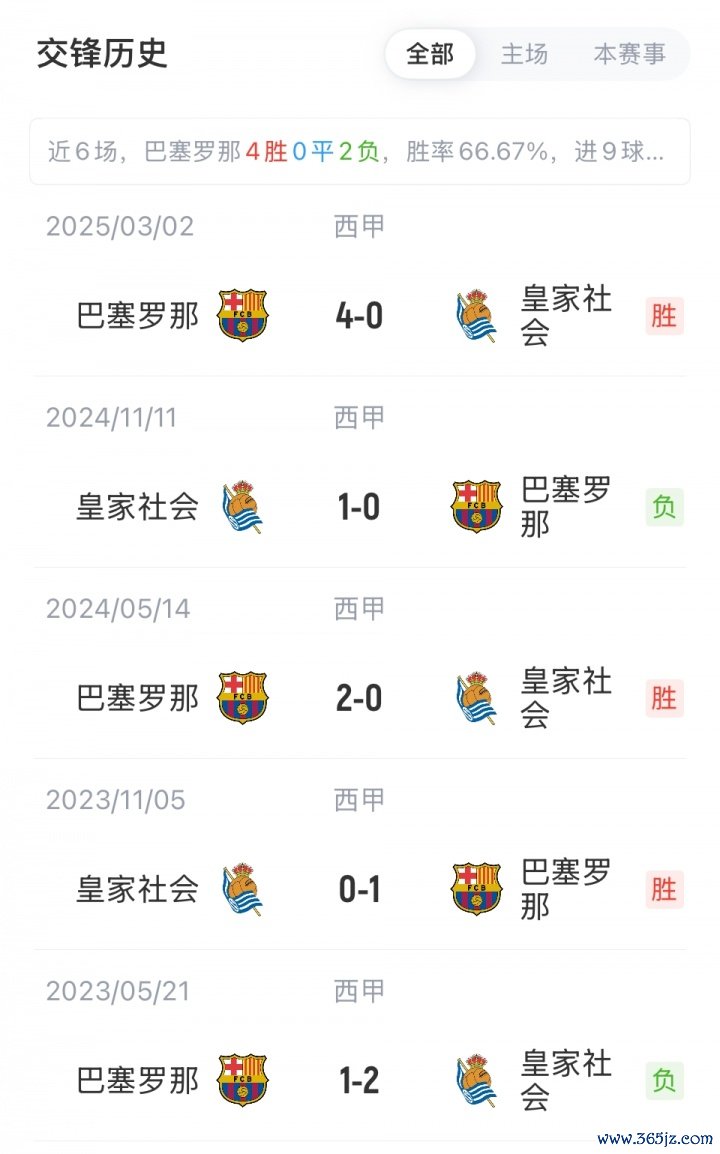The height and width of the screenshot is (1154, 720).
Task: Switch to the 主场 tab
Action: (x=525, y=54)
